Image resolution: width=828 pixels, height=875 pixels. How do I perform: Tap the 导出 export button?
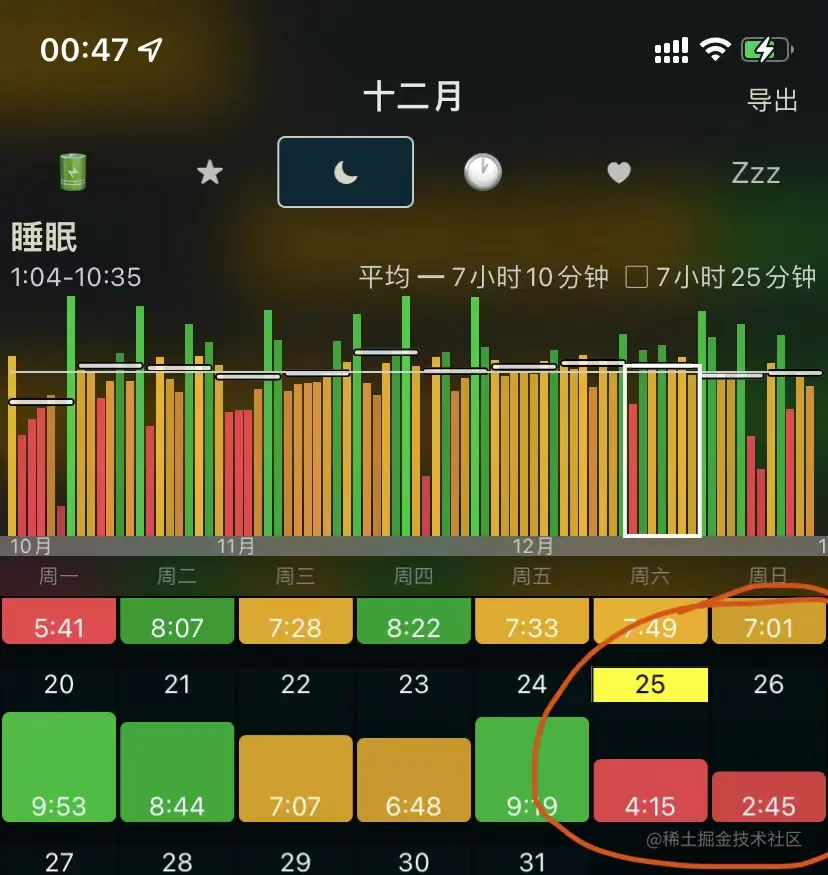[772, 100]
